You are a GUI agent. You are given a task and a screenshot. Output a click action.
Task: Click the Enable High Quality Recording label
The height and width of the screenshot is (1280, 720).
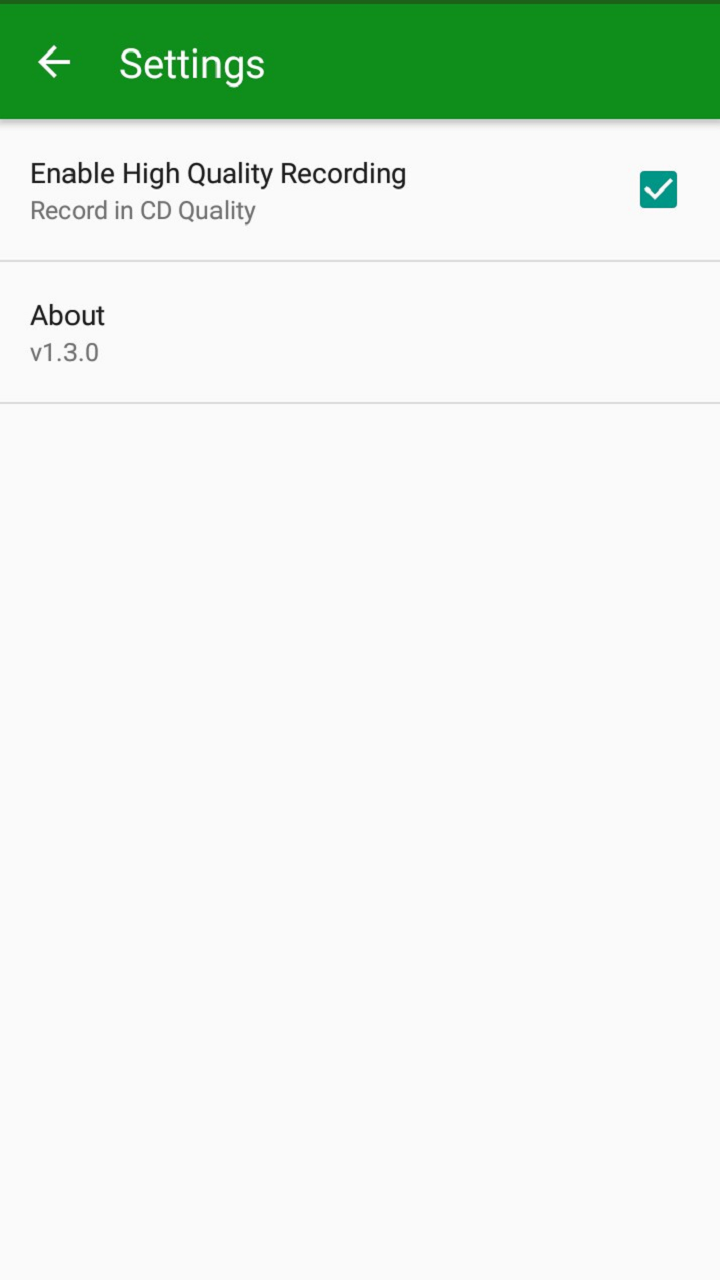click(x=218, y=173)
